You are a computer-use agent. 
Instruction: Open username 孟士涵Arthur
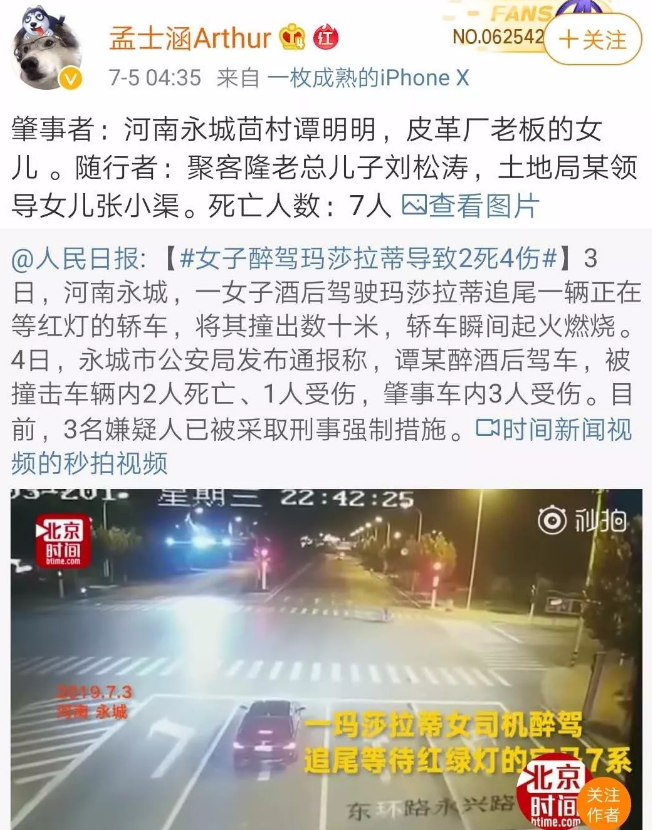pos(190,38)
